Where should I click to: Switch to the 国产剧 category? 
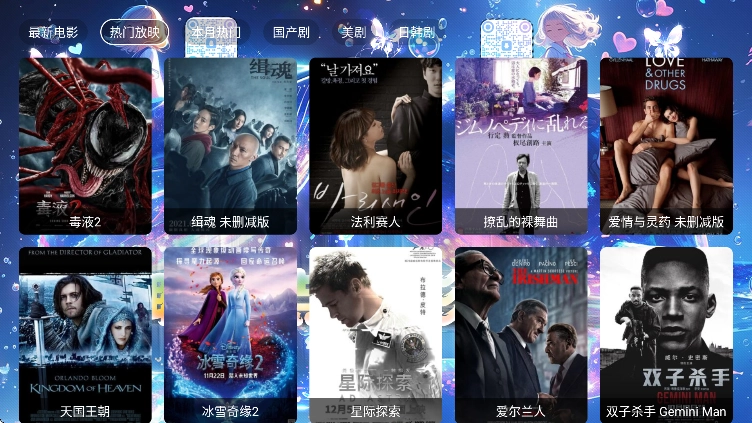click(x=294, y=32)
